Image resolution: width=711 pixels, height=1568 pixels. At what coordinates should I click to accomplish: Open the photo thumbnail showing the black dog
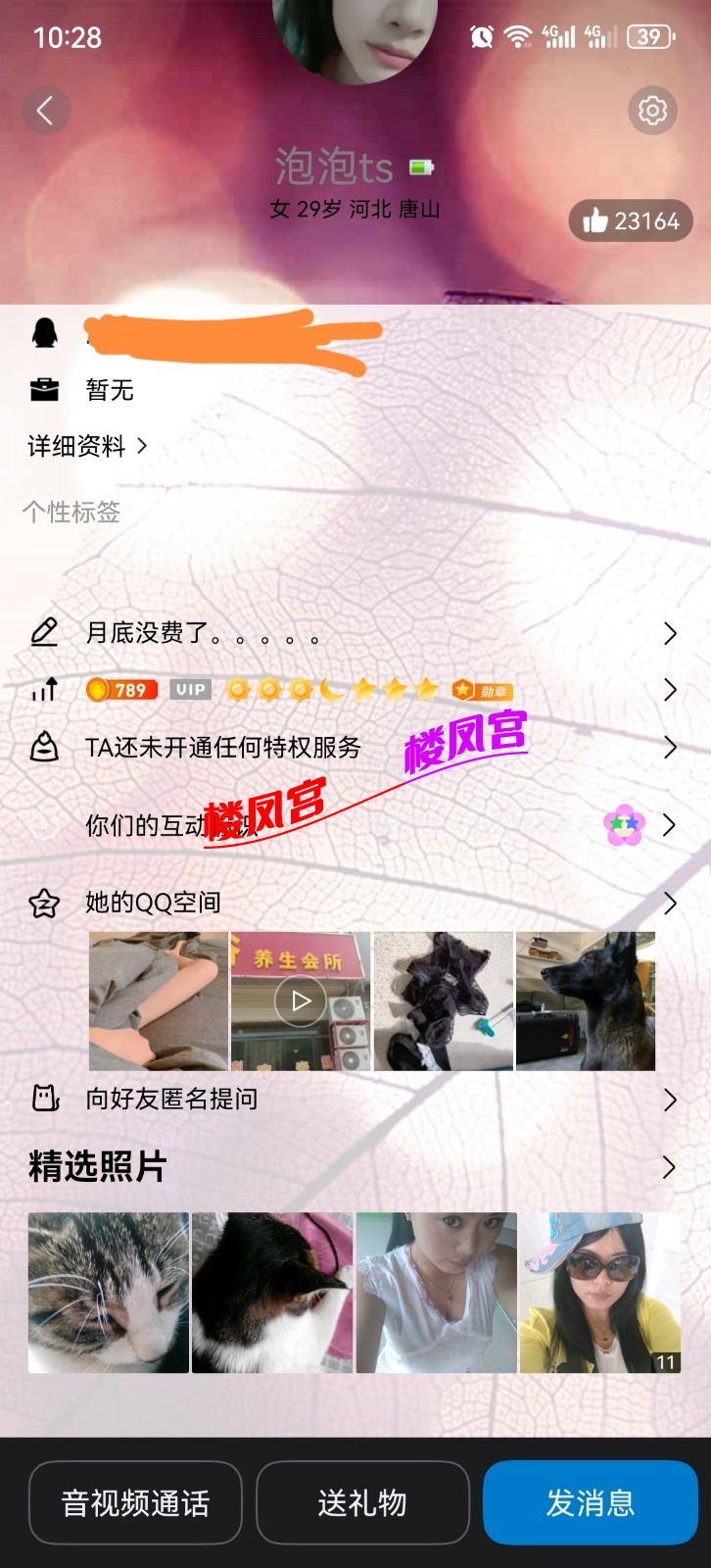[585, 1000]
